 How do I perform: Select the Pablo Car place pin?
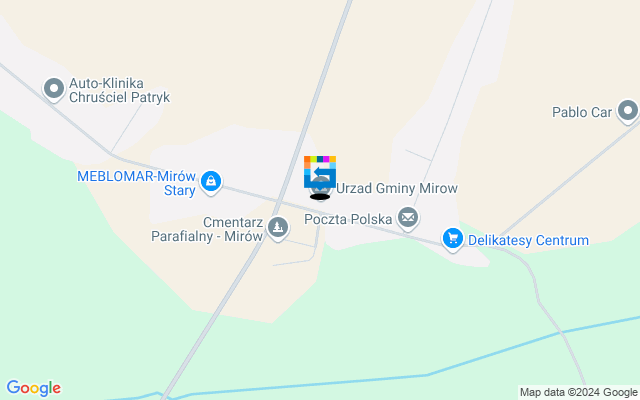[627, 111]
